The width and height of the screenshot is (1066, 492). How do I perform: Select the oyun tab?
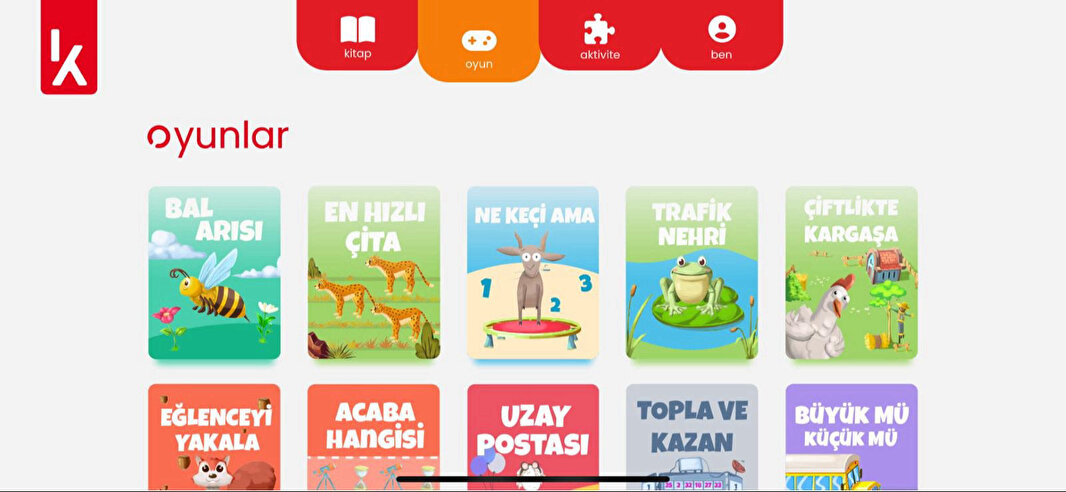pyautogui.click(x=479, y=46)
